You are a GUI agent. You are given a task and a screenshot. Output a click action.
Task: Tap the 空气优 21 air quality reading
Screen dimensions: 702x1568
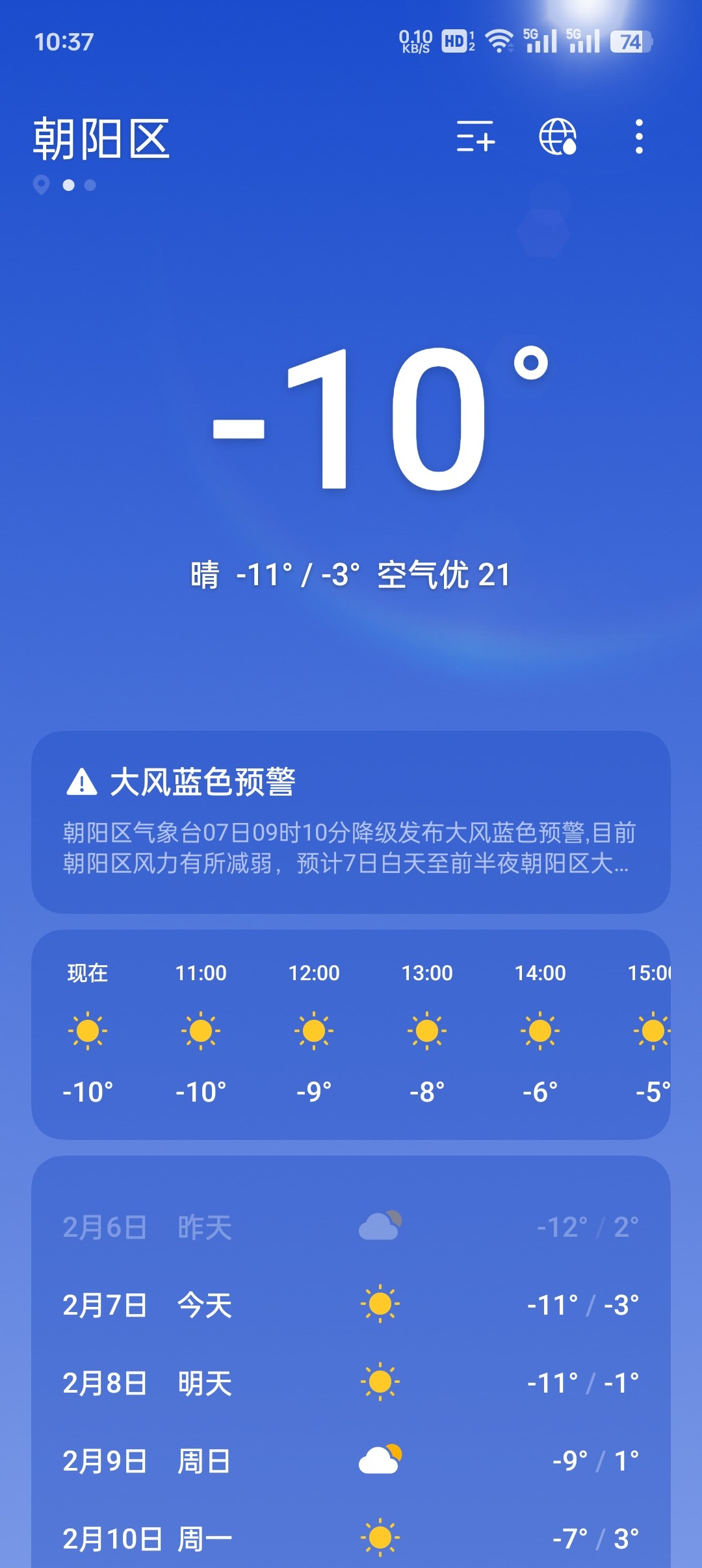pyautogui.click(x=444, y=575)
